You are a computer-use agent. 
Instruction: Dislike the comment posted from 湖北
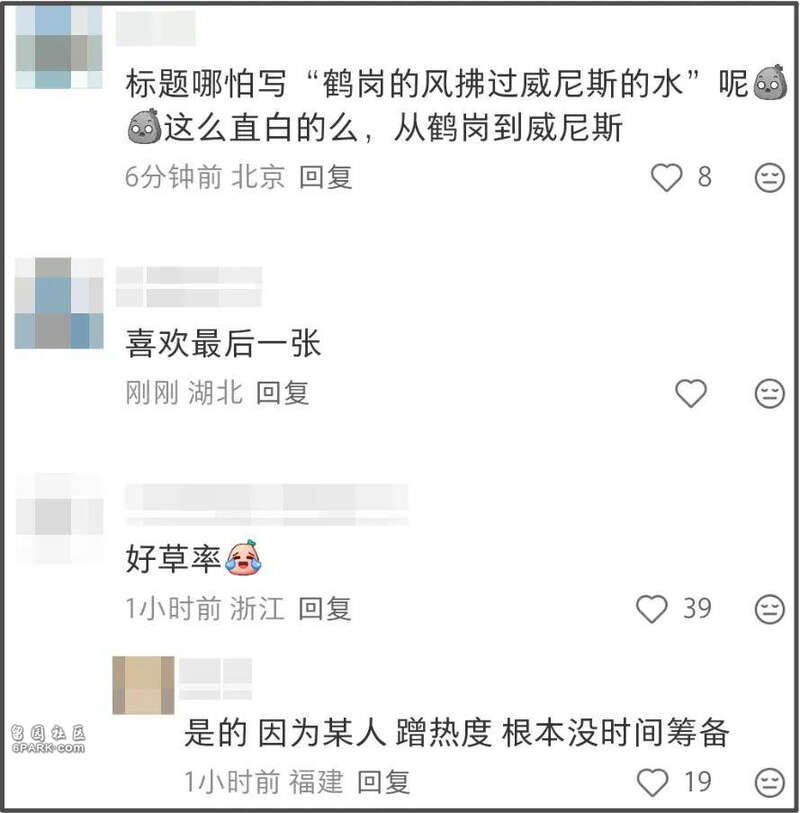point(769,393)
